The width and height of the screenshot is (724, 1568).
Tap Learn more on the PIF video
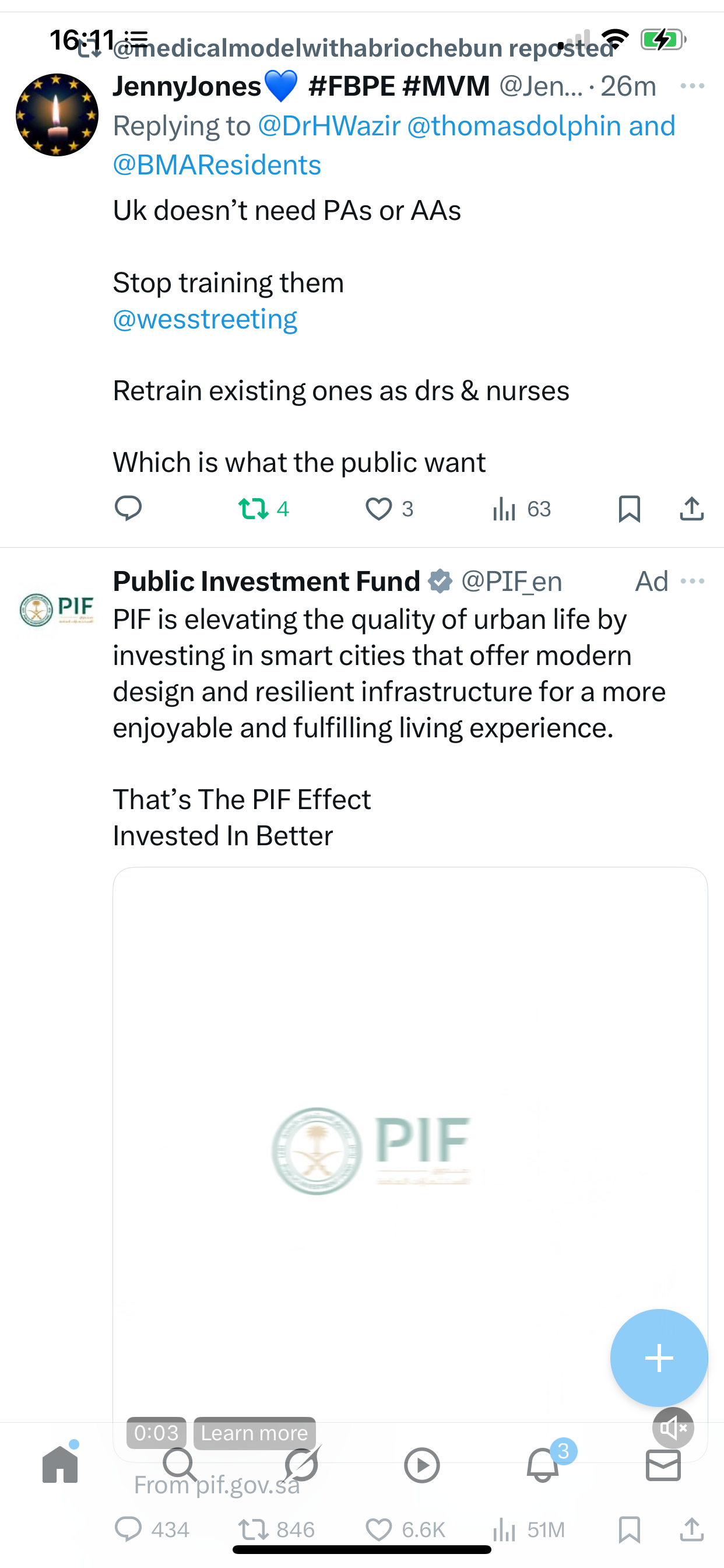click(254, 1433)
